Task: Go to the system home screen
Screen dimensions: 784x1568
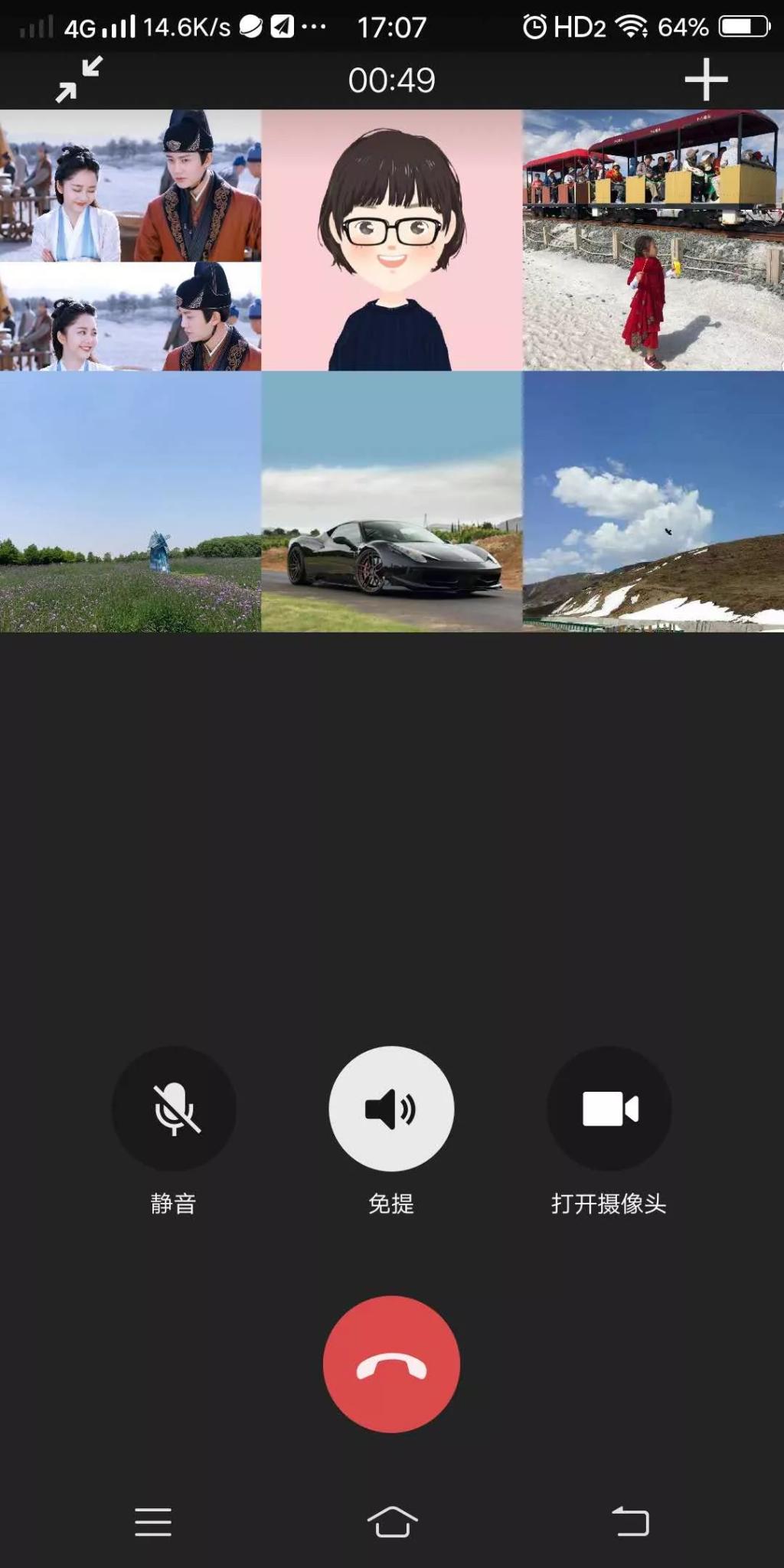Action: pyautogui.click(x=392, y=1522)
